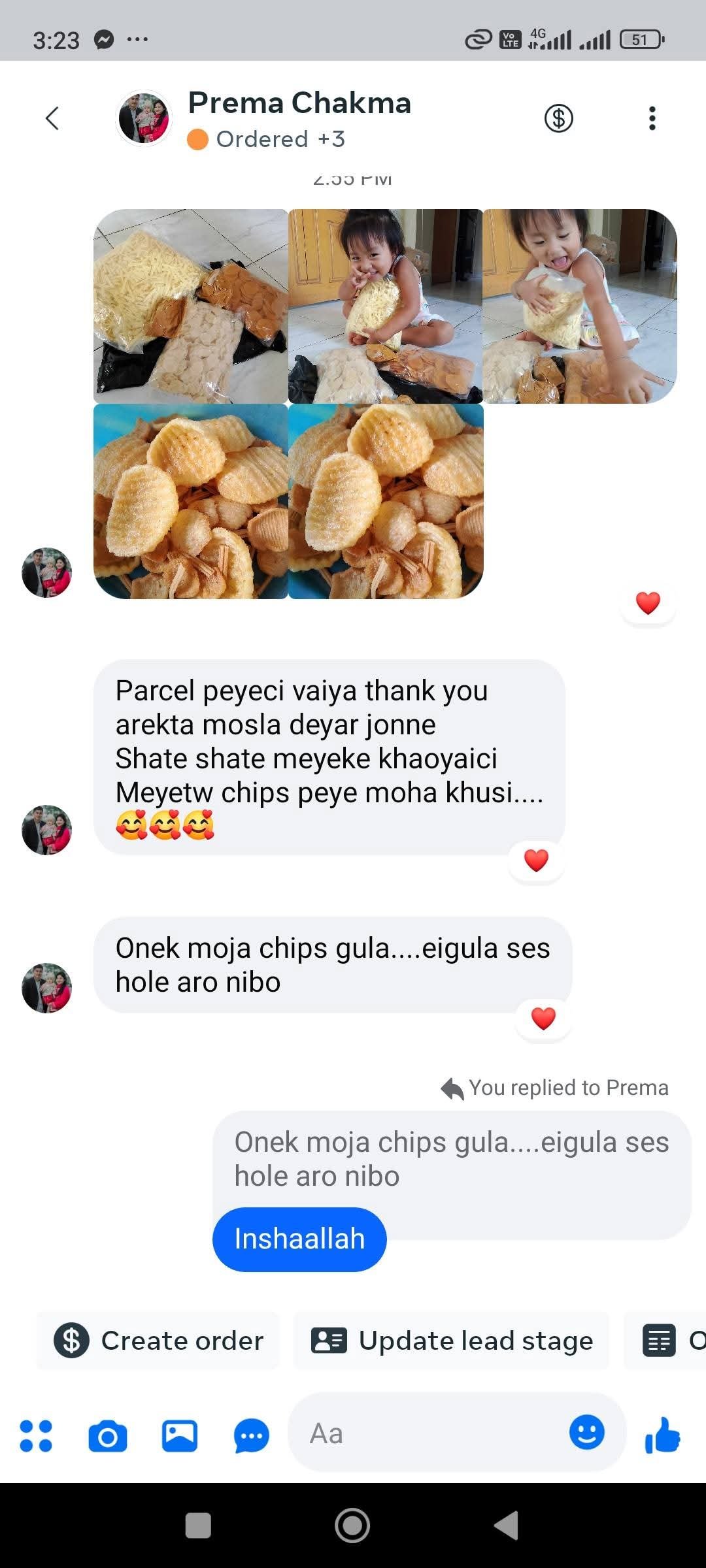This screenshot has width=706, height=1568.
Task: Open the dollar payment icon in header
Action: [558, 118]
